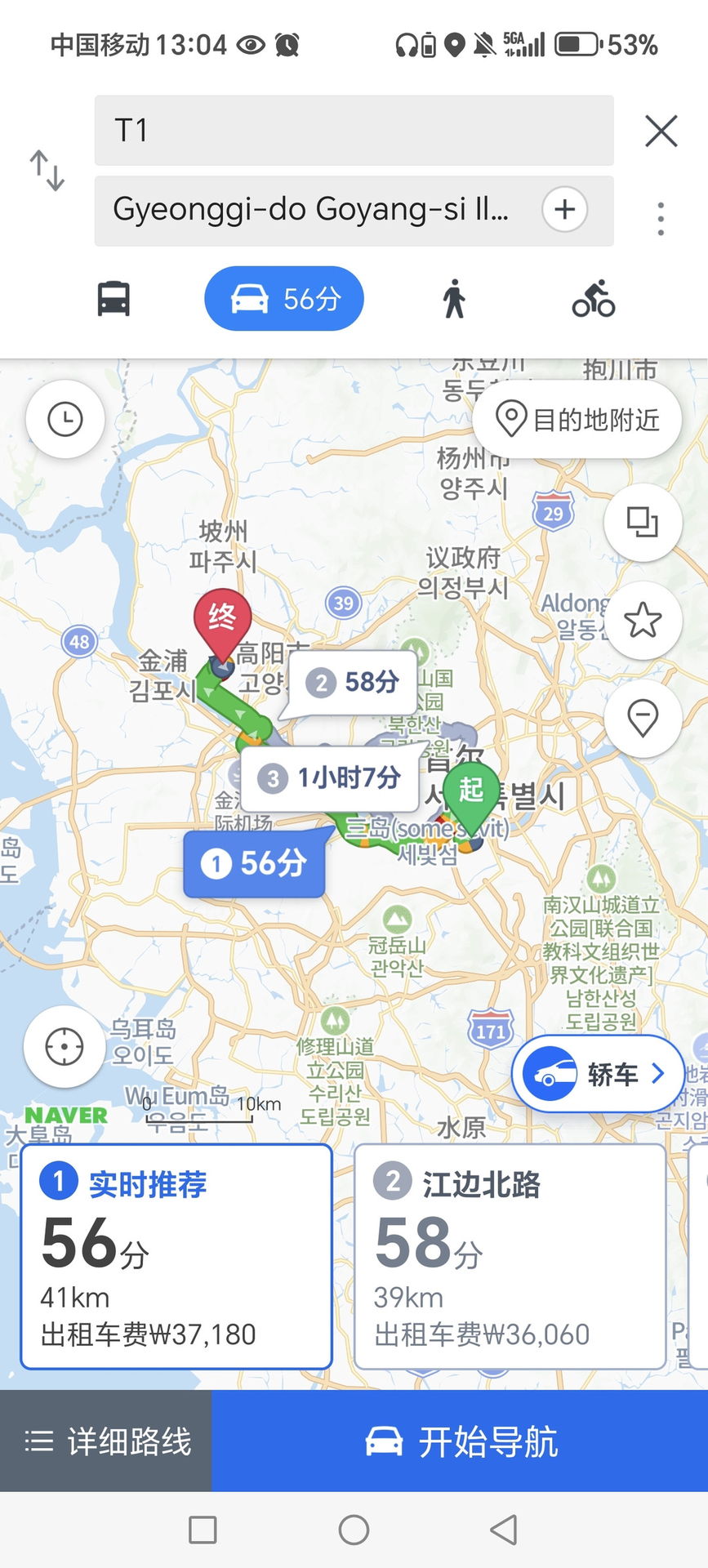Add a waypoint with the plus icon
Viewport: 708px width, 1568px height.
point(564,210)
